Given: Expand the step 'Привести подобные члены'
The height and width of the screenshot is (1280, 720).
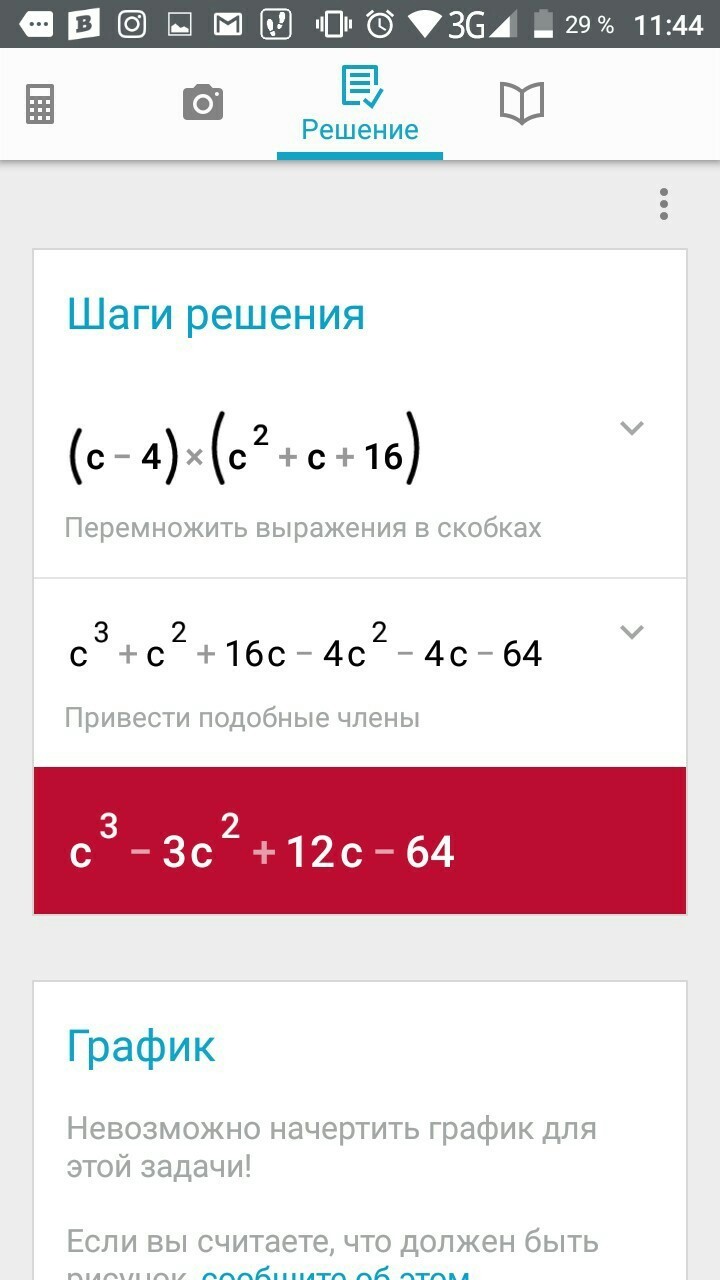Looking at the screenshot, I should point(631,632).
